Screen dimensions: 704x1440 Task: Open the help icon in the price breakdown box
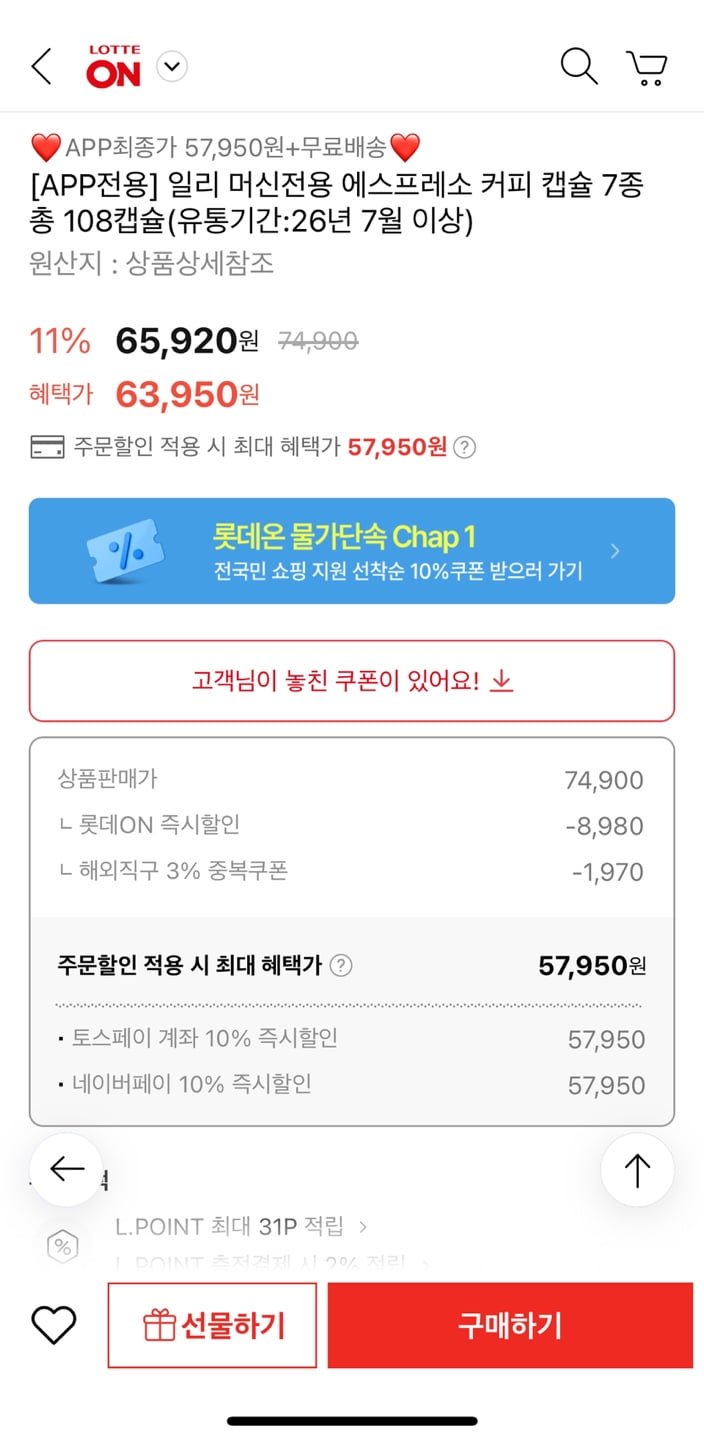tap(342, 965)
